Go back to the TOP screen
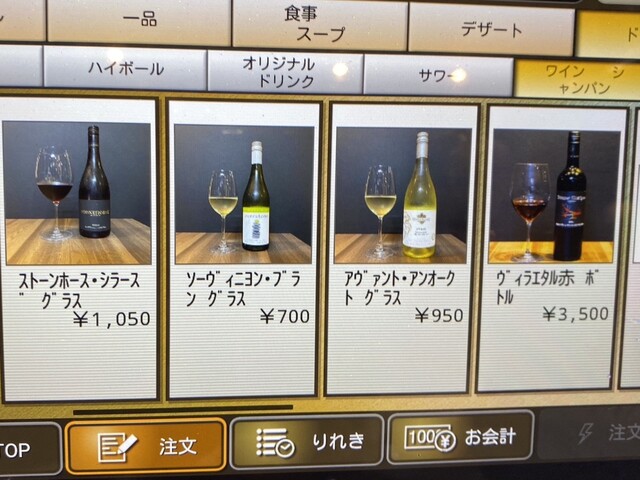Viewport: 640px width, 480px height. click(x=22, y=450)
